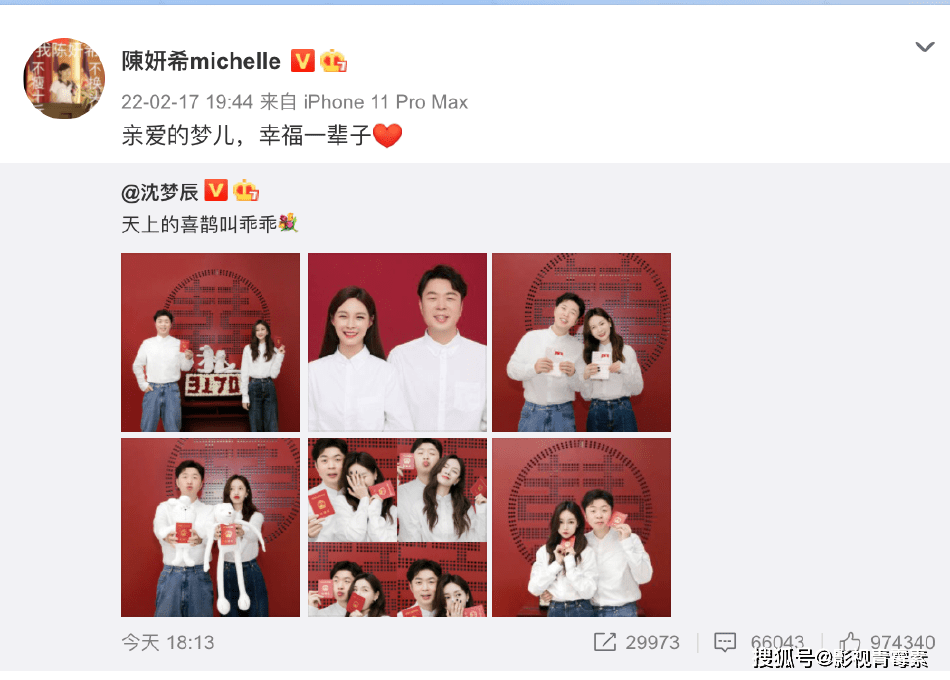950x680 pixels.
Task: Repost this post with 29973 shares
Action: (637, 642)
